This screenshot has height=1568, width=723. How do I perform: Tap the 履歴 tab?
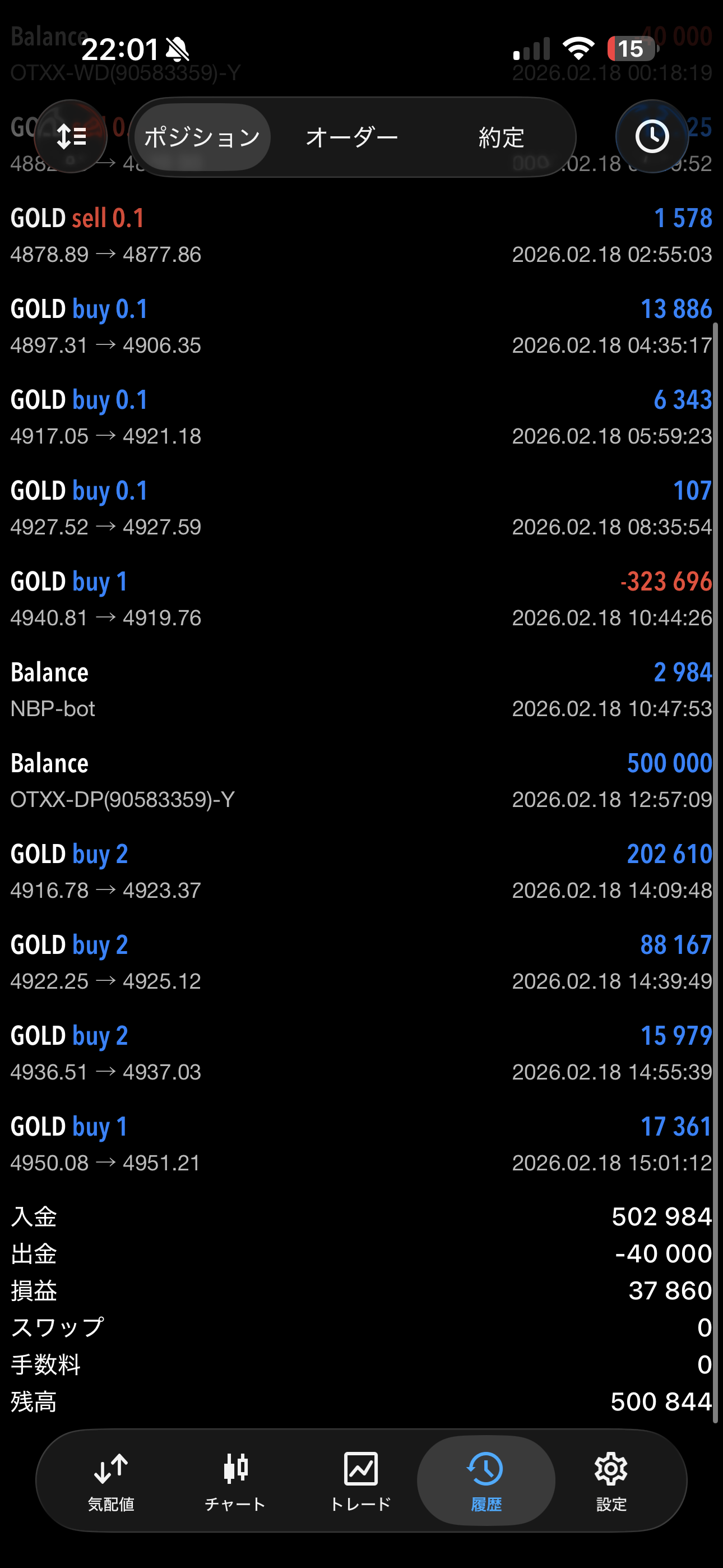pos(486,1481)
